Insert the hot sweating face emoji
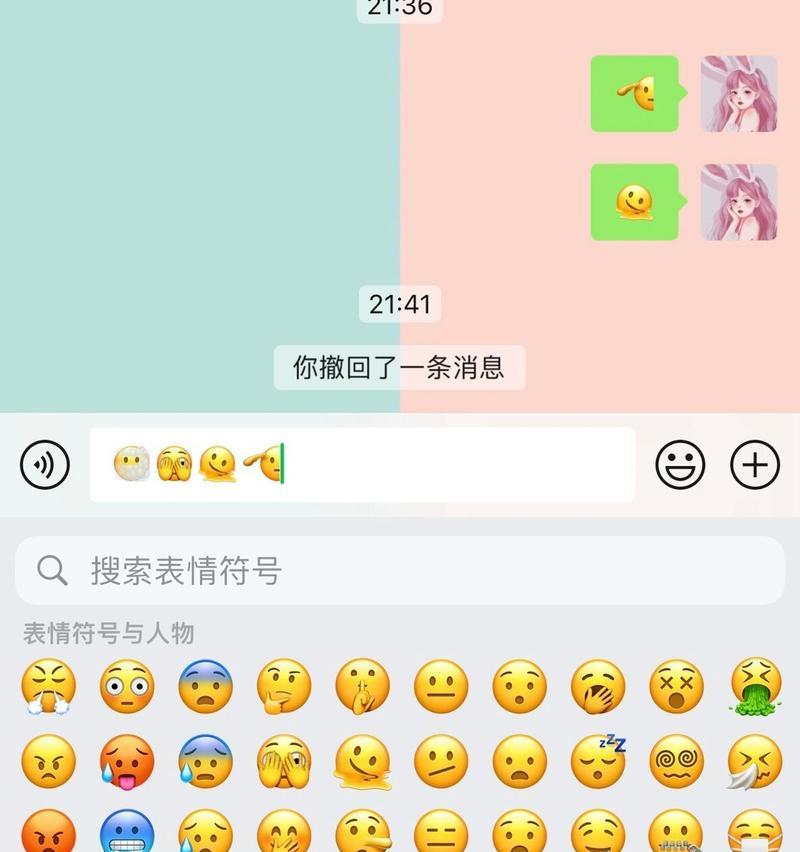Screen dimensions: 800x852 tap(127, 763)
